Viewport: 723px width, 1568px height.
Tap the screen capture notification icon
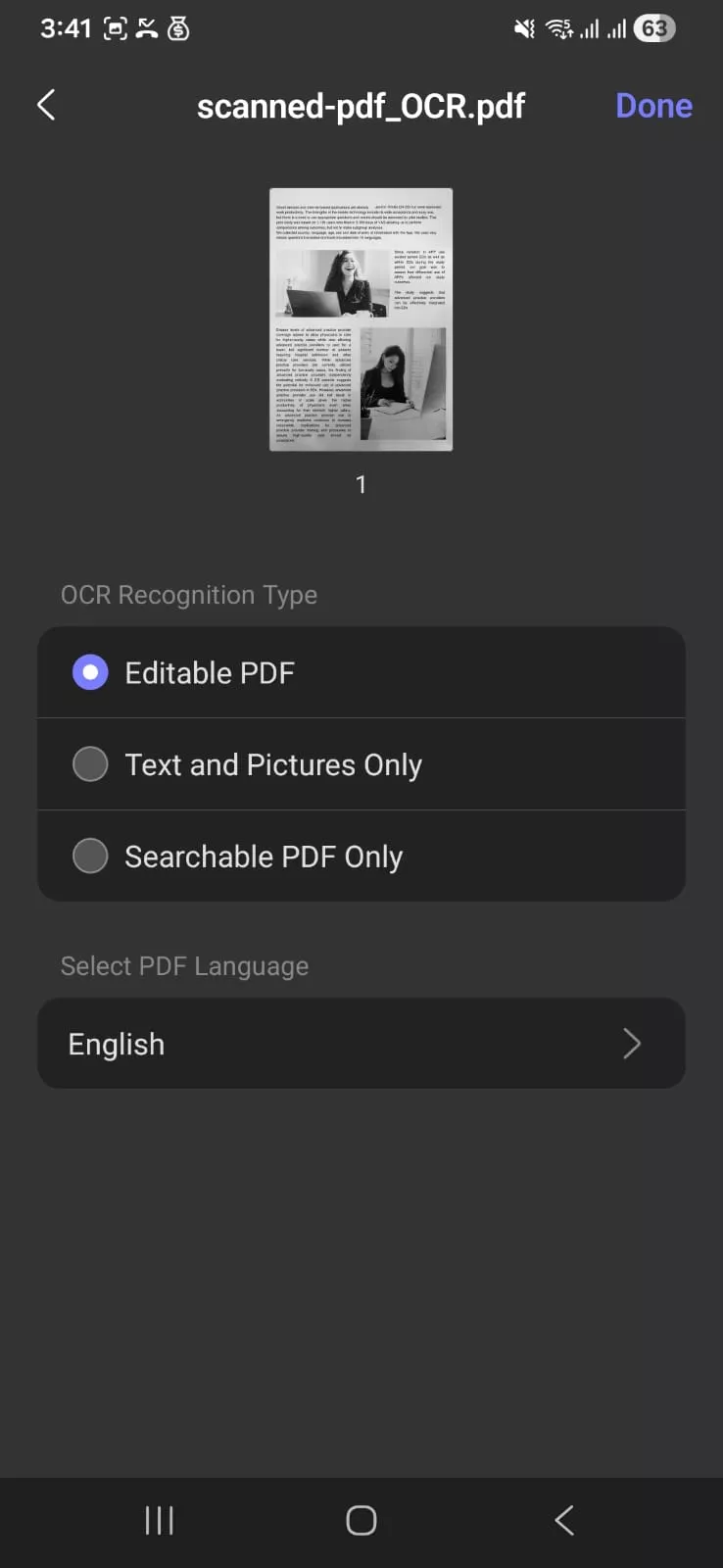(116, 28)
